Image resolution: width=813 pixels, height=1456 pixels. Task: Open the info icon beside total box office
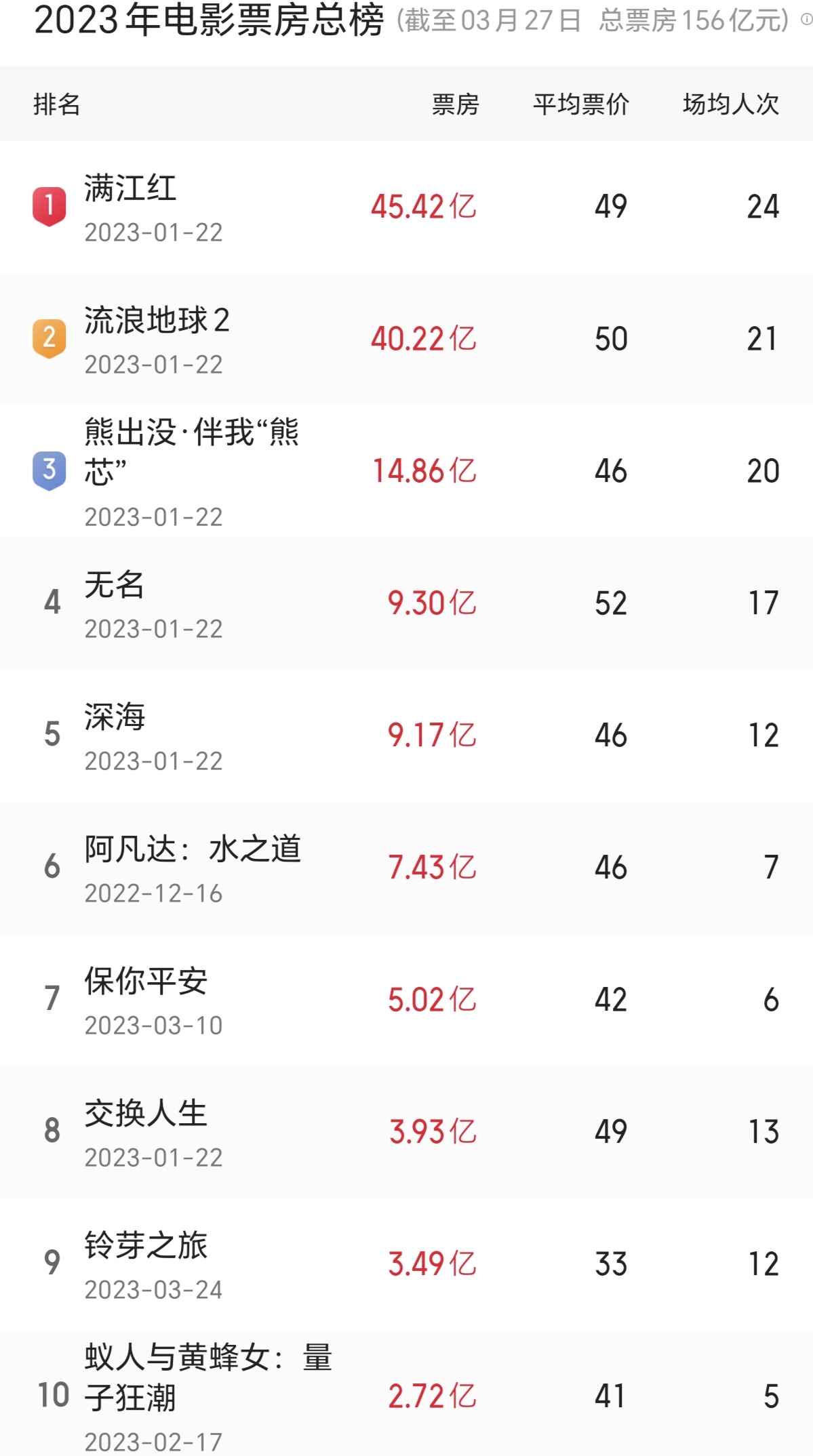[x=806, y=20]
